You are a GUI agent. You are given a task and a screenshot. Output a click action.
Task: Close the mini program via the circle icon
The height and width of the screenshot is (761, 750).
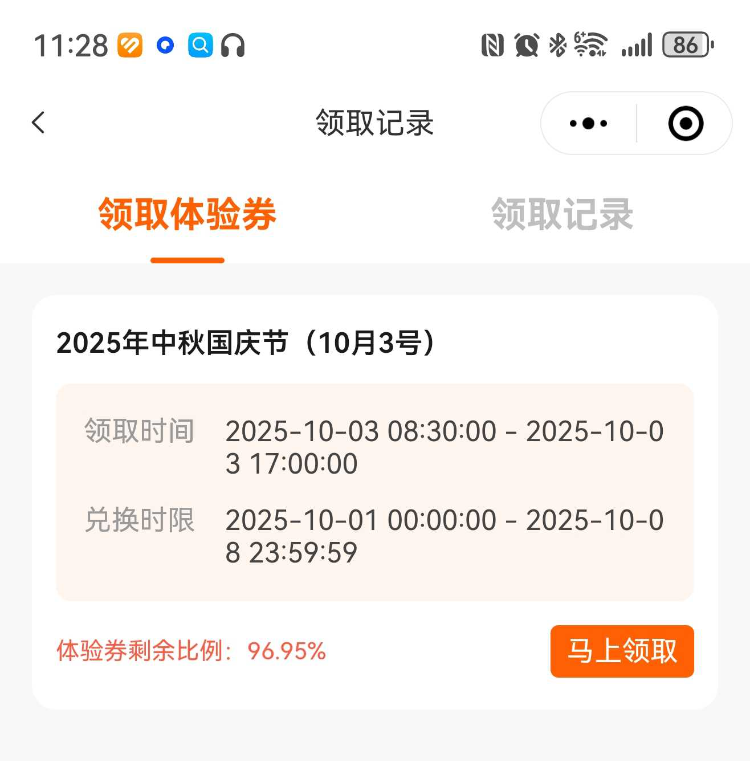click(685, 124)
